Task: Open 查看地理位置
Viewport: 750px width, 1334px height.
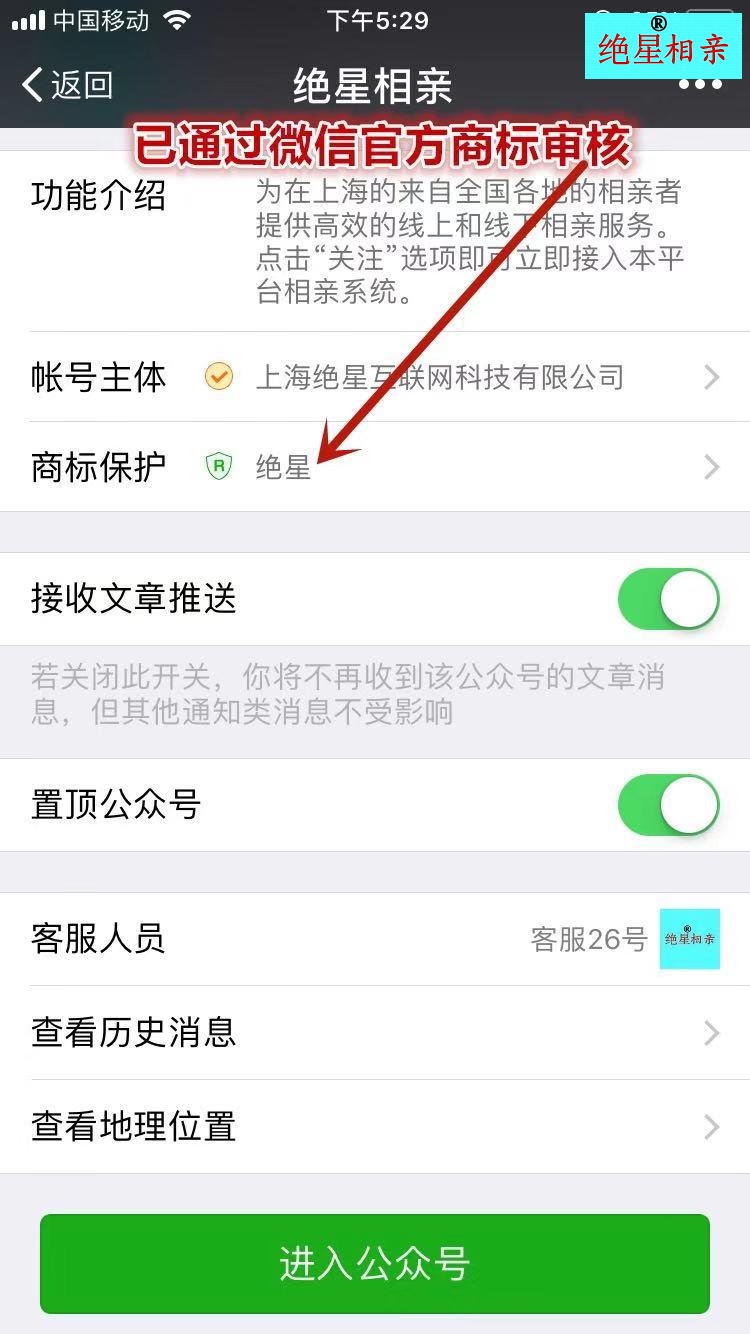Action: coord(375,1127)
